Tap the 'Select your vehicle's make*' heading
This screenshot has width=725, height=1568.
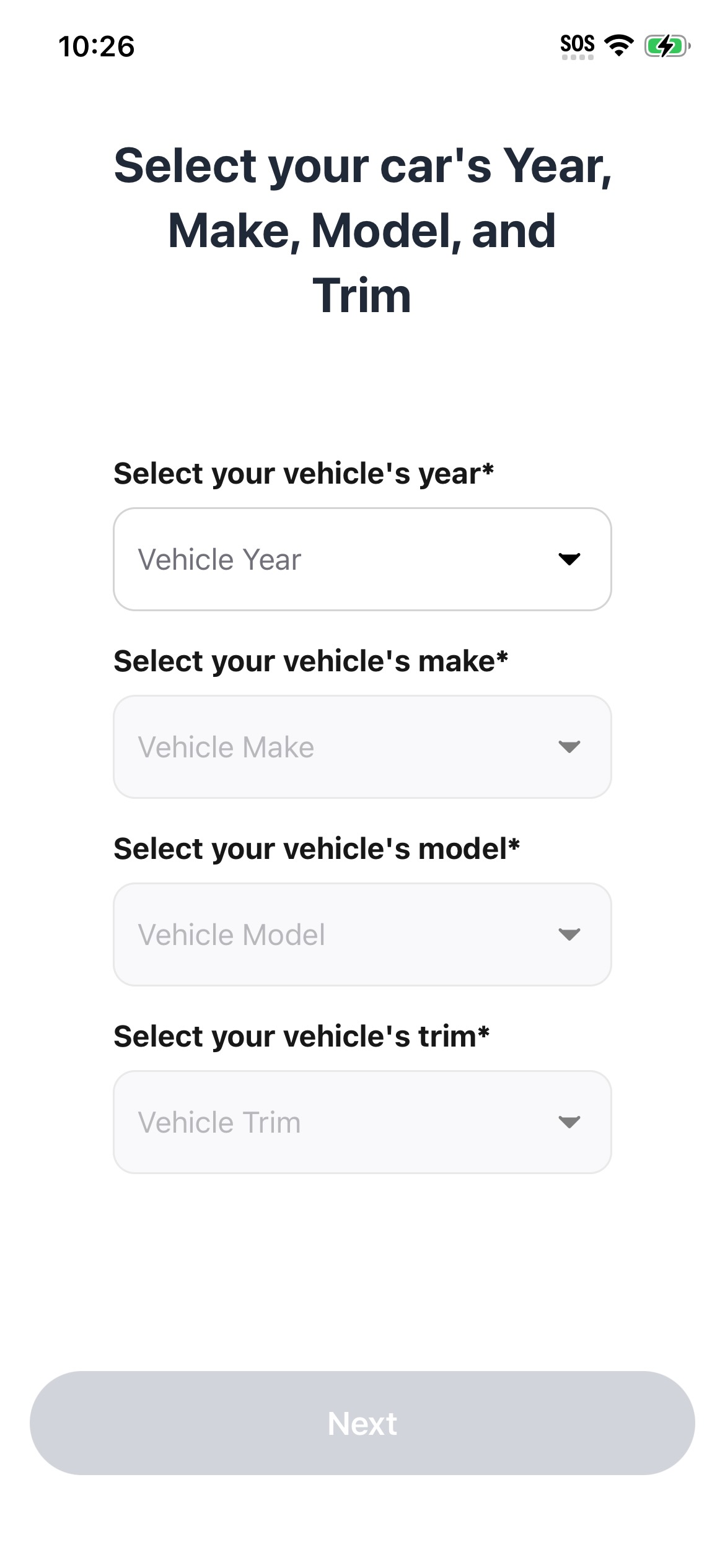(311, 660)
